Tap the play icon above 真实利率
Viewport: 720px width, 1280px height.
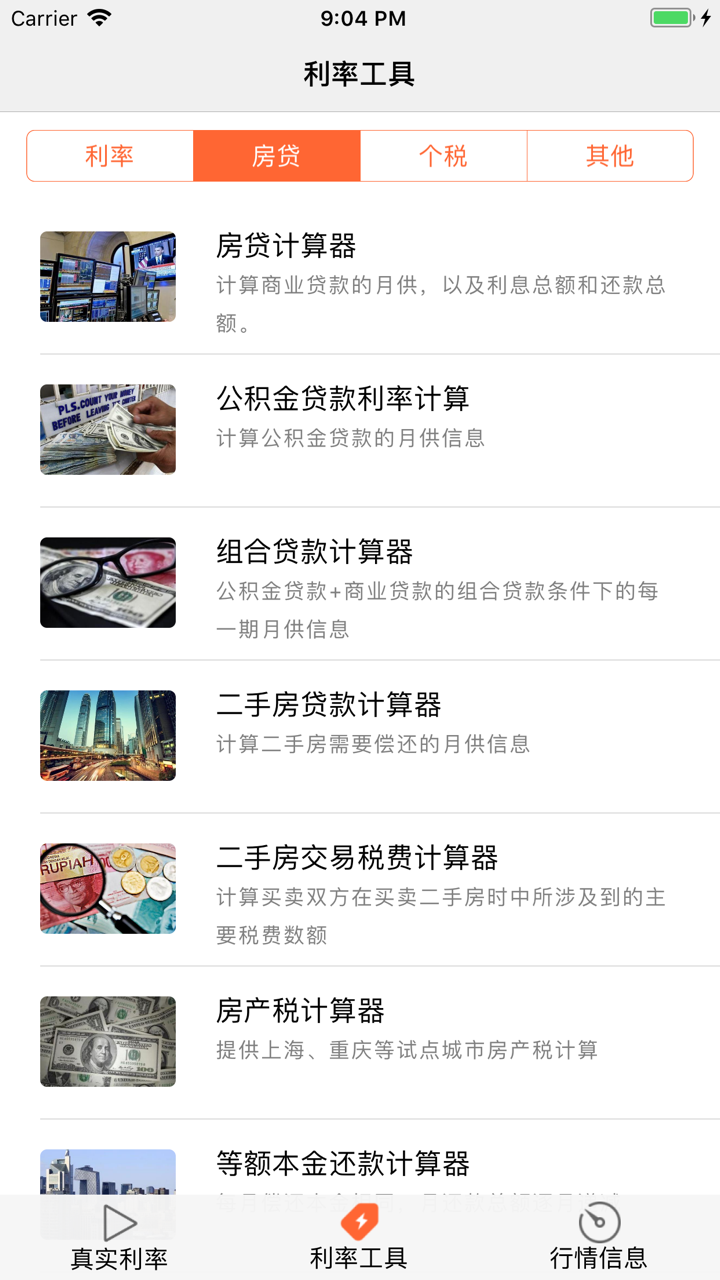click(120, 1222)
